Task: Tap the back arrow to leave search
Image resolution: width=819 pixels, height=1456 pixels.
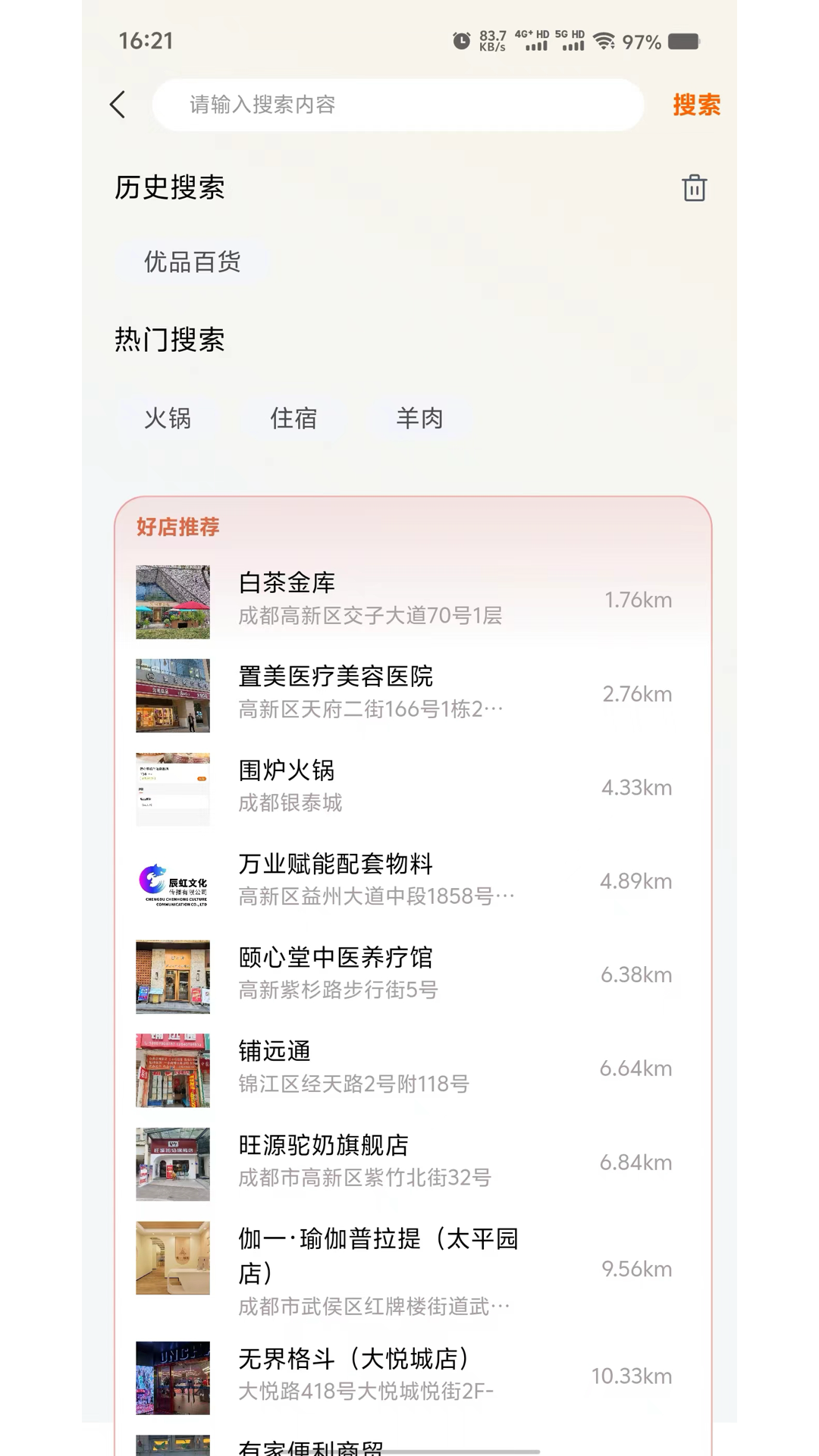Action: 118,105
